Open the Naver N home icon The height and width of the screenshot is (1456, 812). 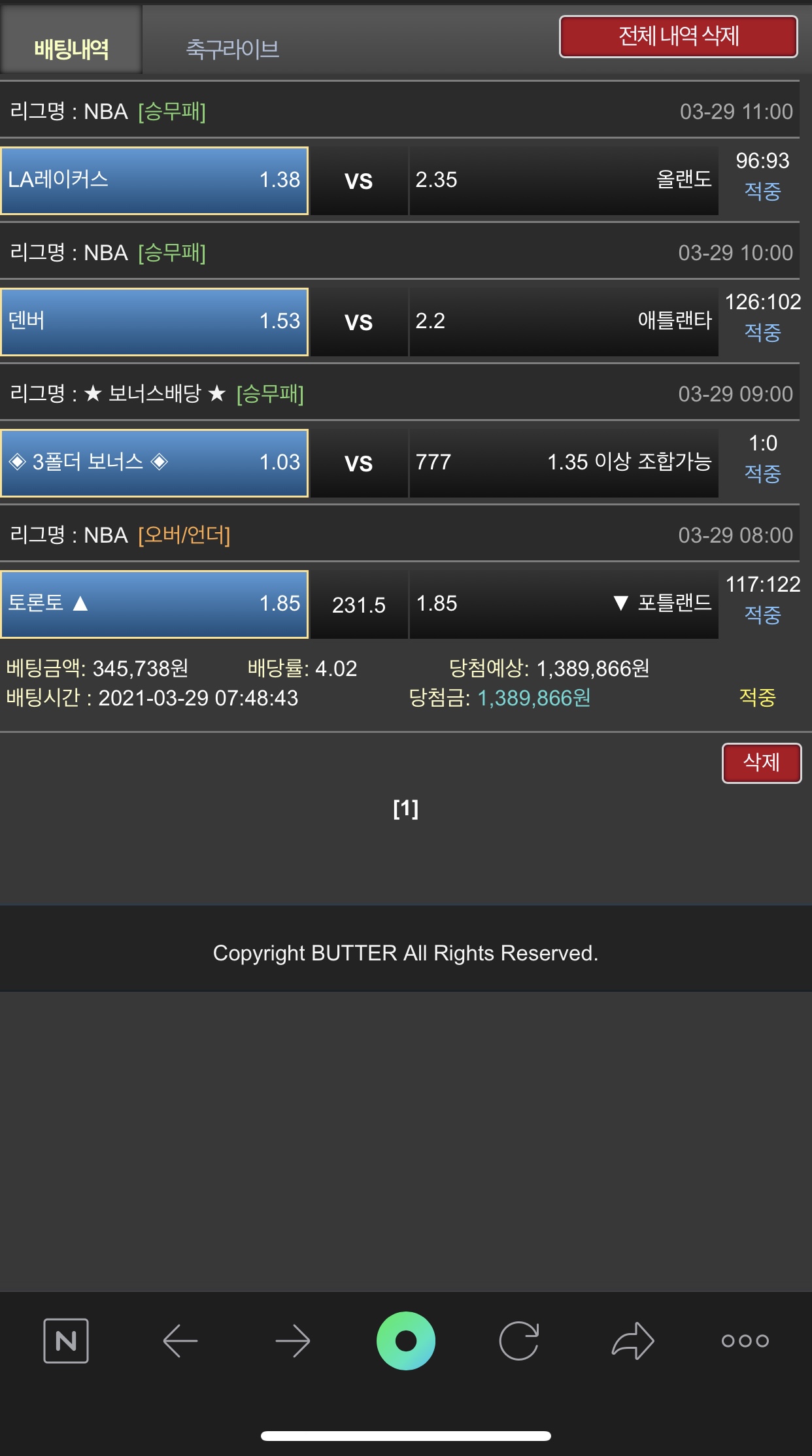(66, 1340)
